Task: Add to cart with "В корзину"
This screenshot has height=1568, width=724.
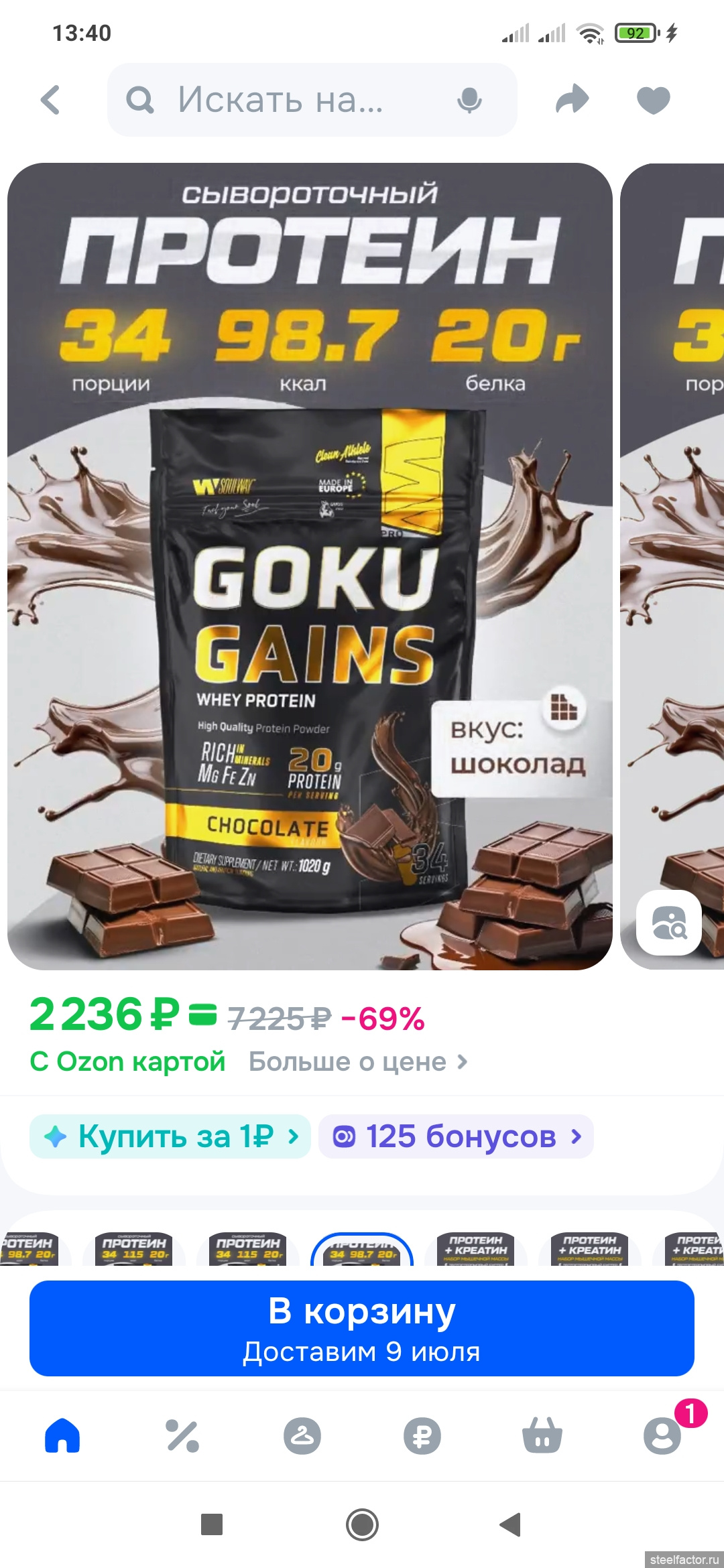Action: tap(362, 1328)
